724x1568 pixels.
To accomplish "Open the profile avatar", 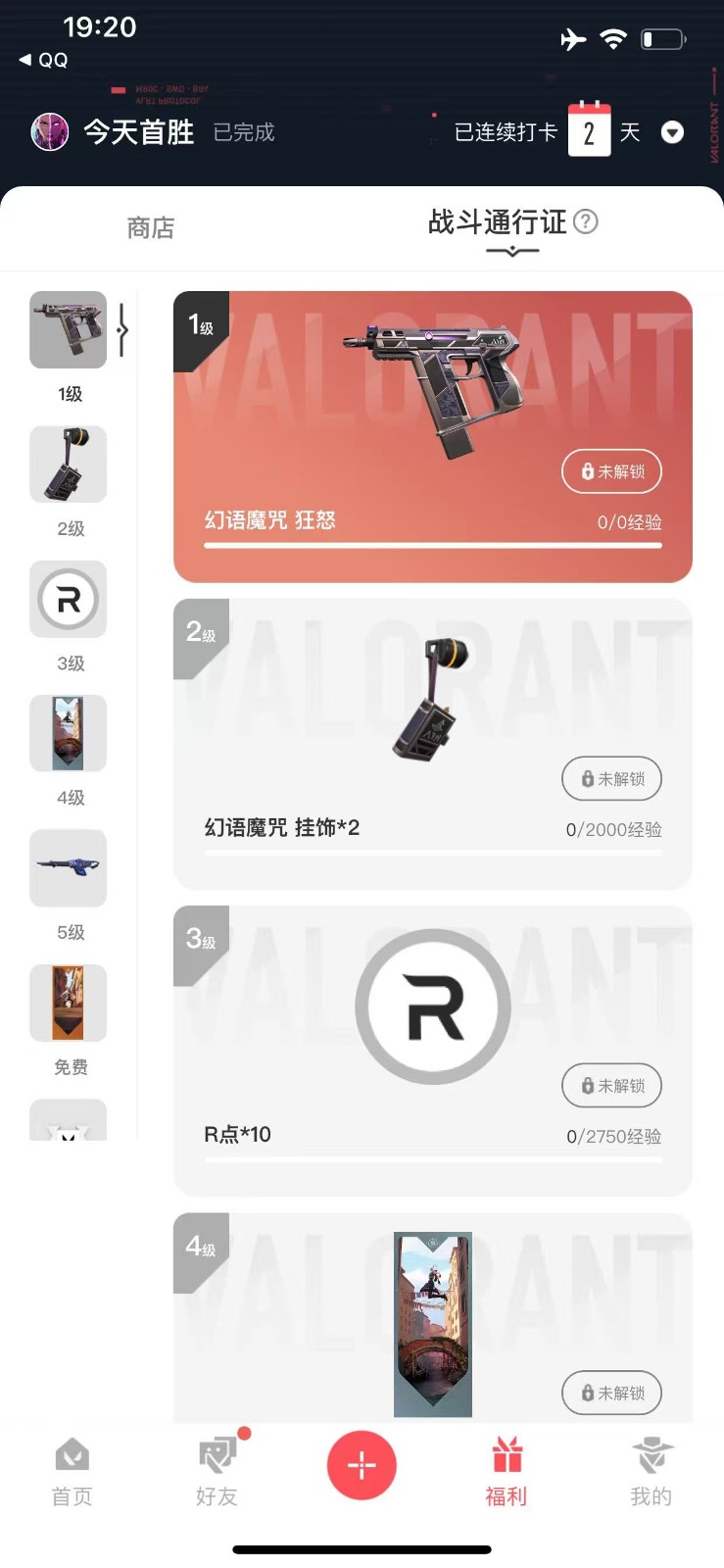I will [50, 131].
